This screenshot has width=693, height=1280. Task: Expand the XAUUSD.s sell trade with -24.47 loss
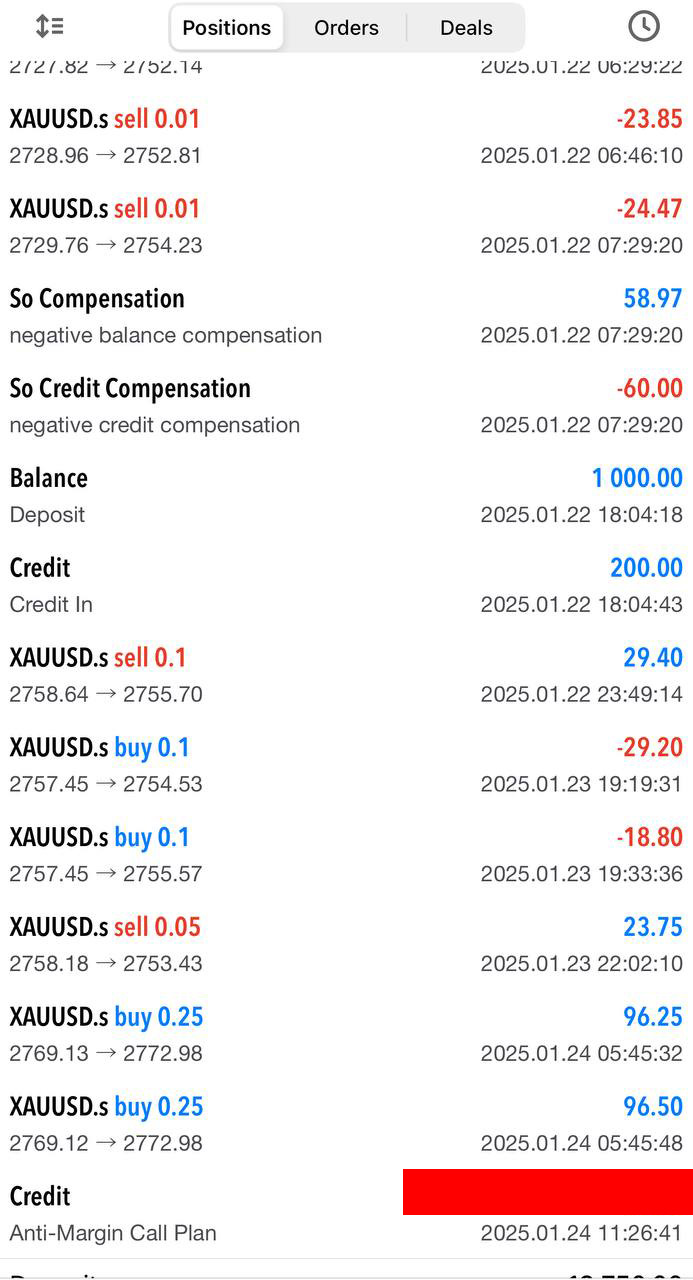pos(346,226)
